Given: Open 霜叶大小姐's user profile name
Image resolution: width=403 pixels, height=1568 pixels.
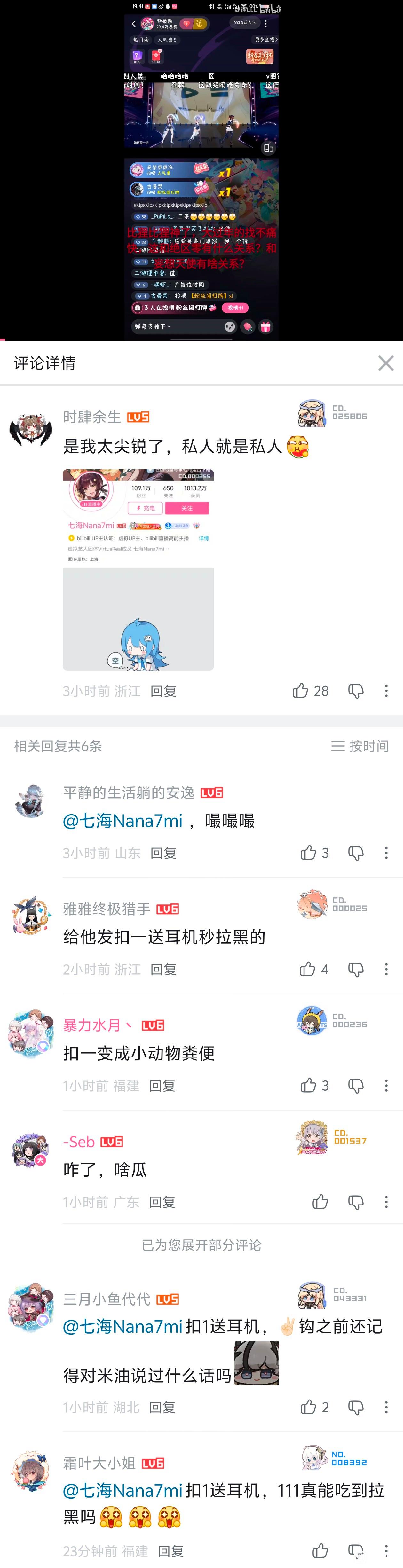Looking at the screenshot, I should [99, 1463].
